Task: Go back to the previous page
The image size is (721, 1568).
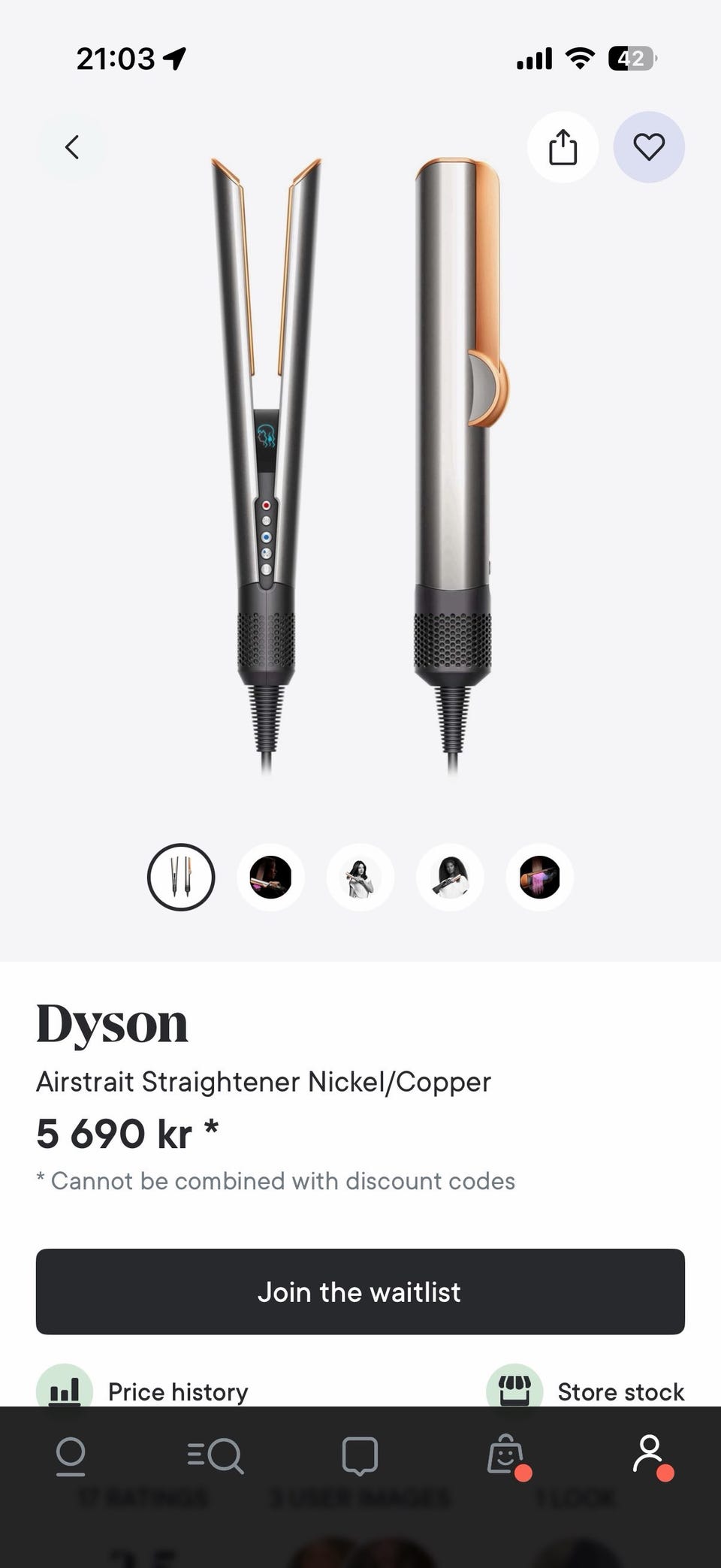Action: point(72,147)
